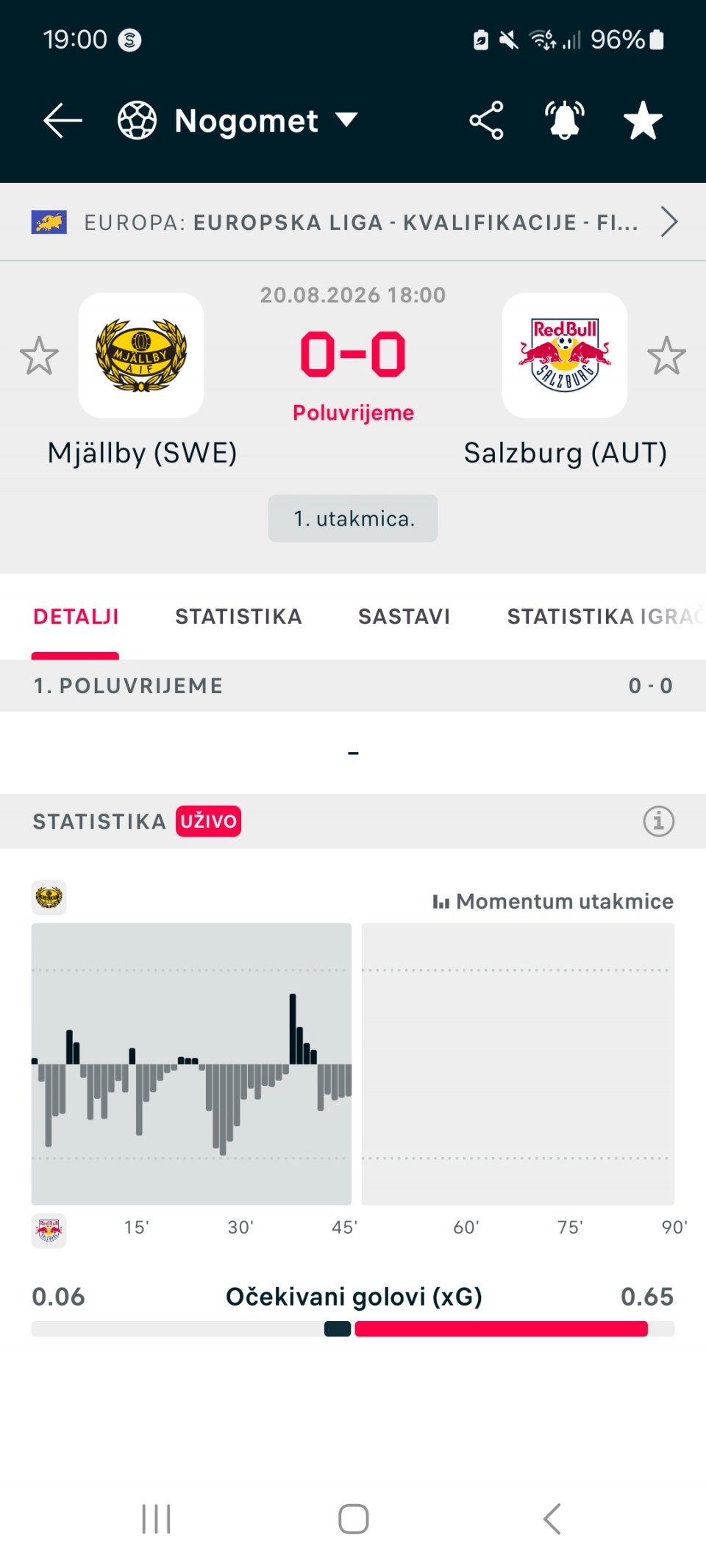This screenshot has height=1568, width=706.
Task: Remove match from favorites via top-right star
Action: pos(643,121)
